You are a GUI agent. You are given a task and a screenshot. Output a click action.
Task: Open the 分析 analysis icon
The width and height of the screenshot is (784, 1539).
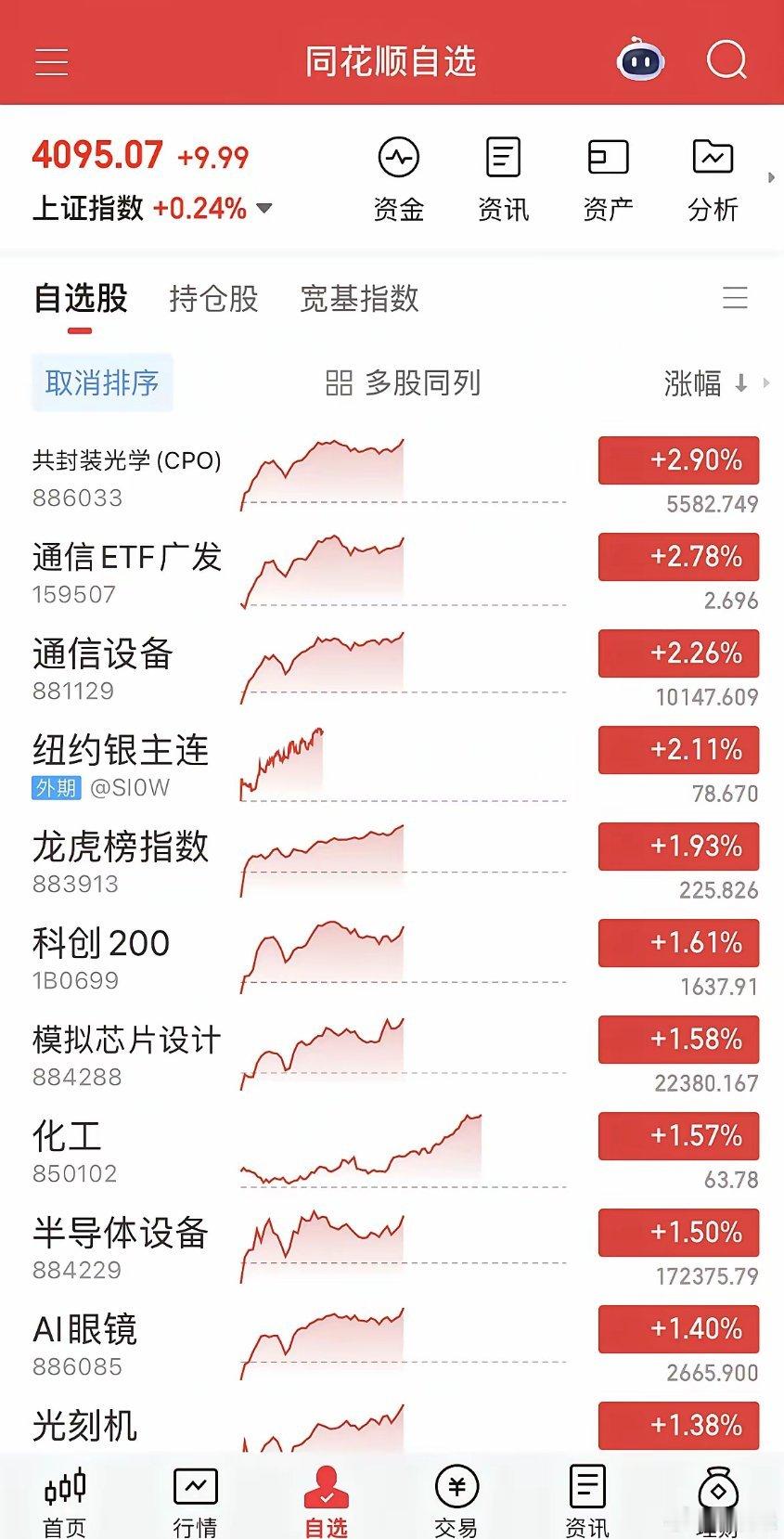click(713, 176)
